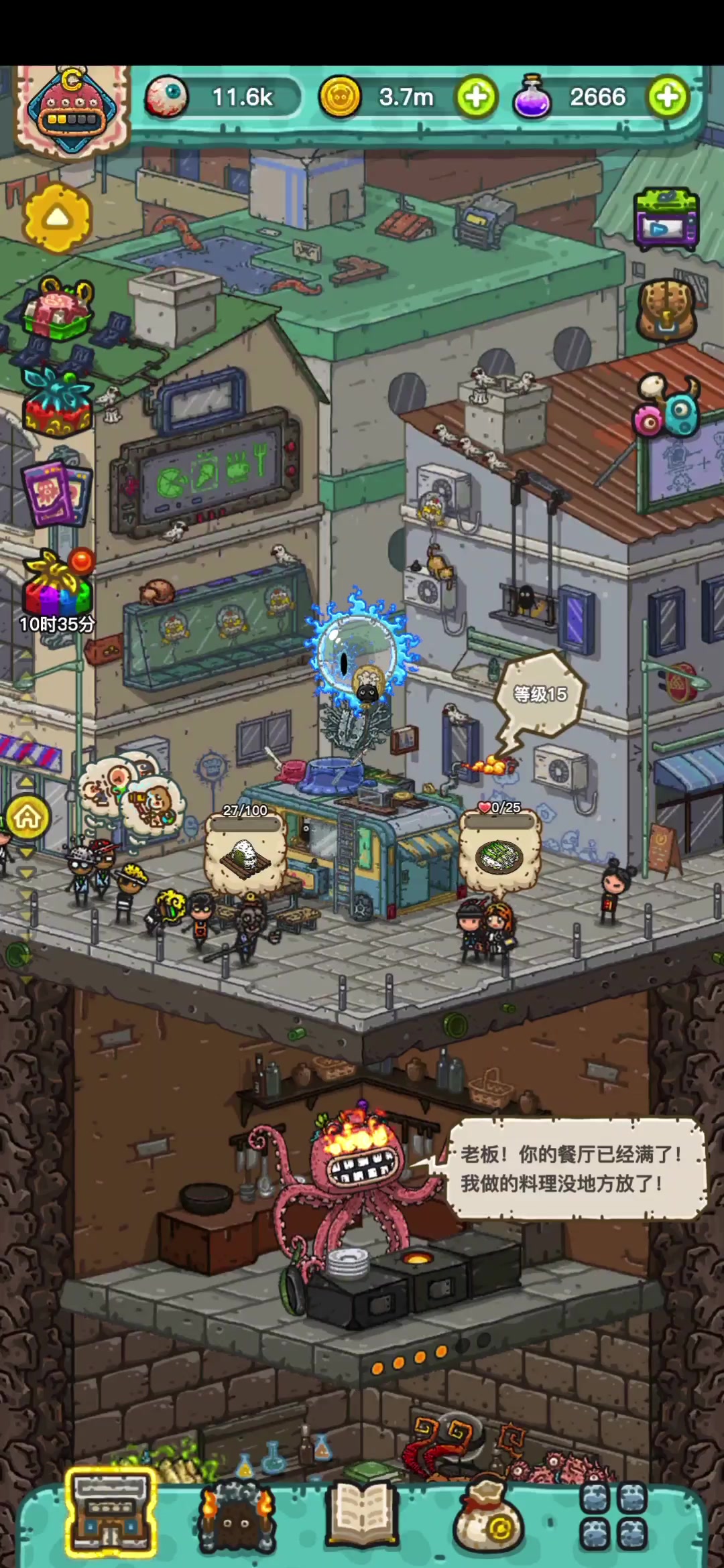Tap the 等级15 speech bubble
The height and width of the screenshot is (1568, 724).
click(x=540, y=695)
